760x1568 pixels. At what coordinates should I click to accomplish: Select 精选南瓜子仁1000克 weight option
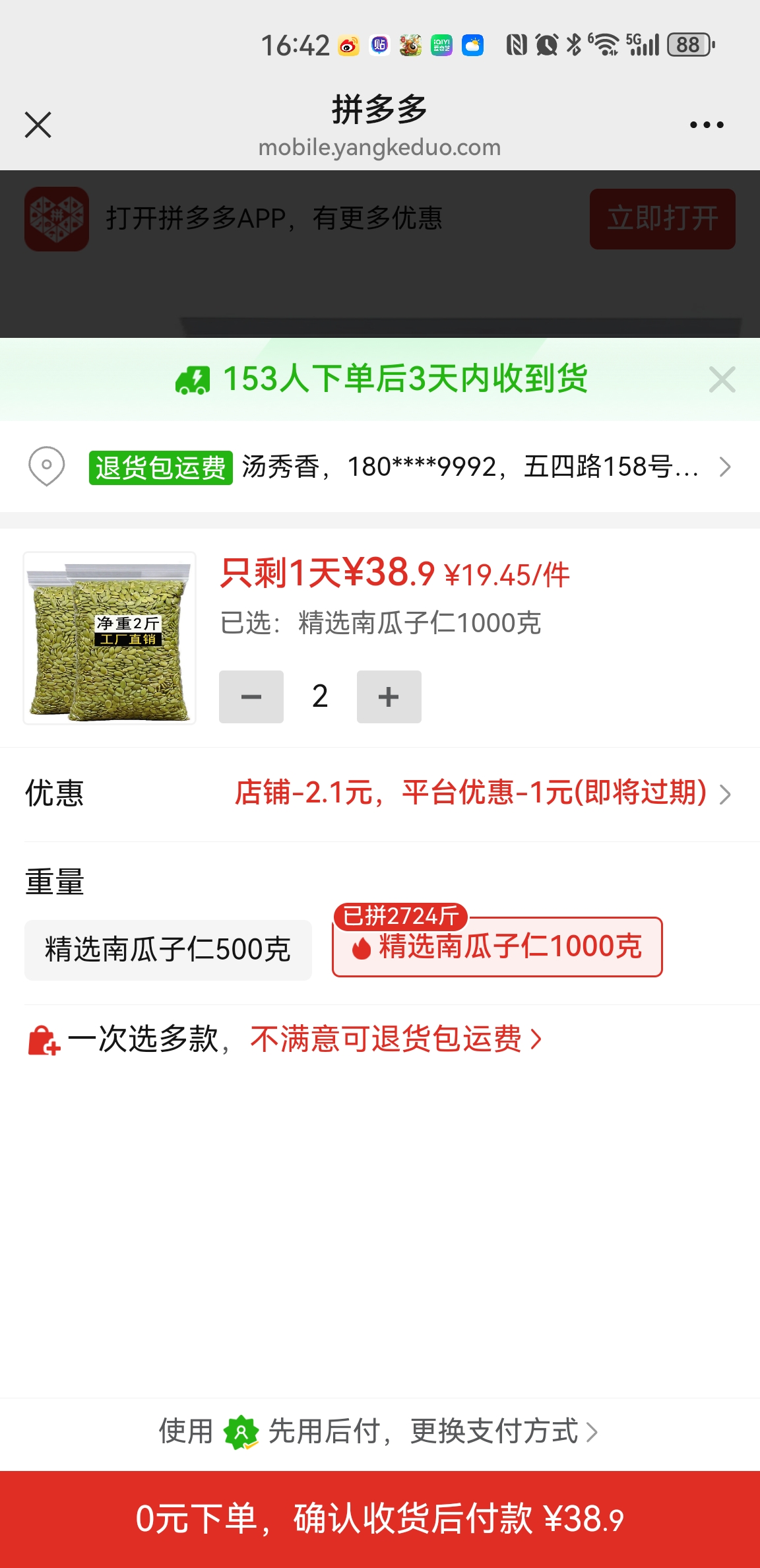(x=497, y=947)
